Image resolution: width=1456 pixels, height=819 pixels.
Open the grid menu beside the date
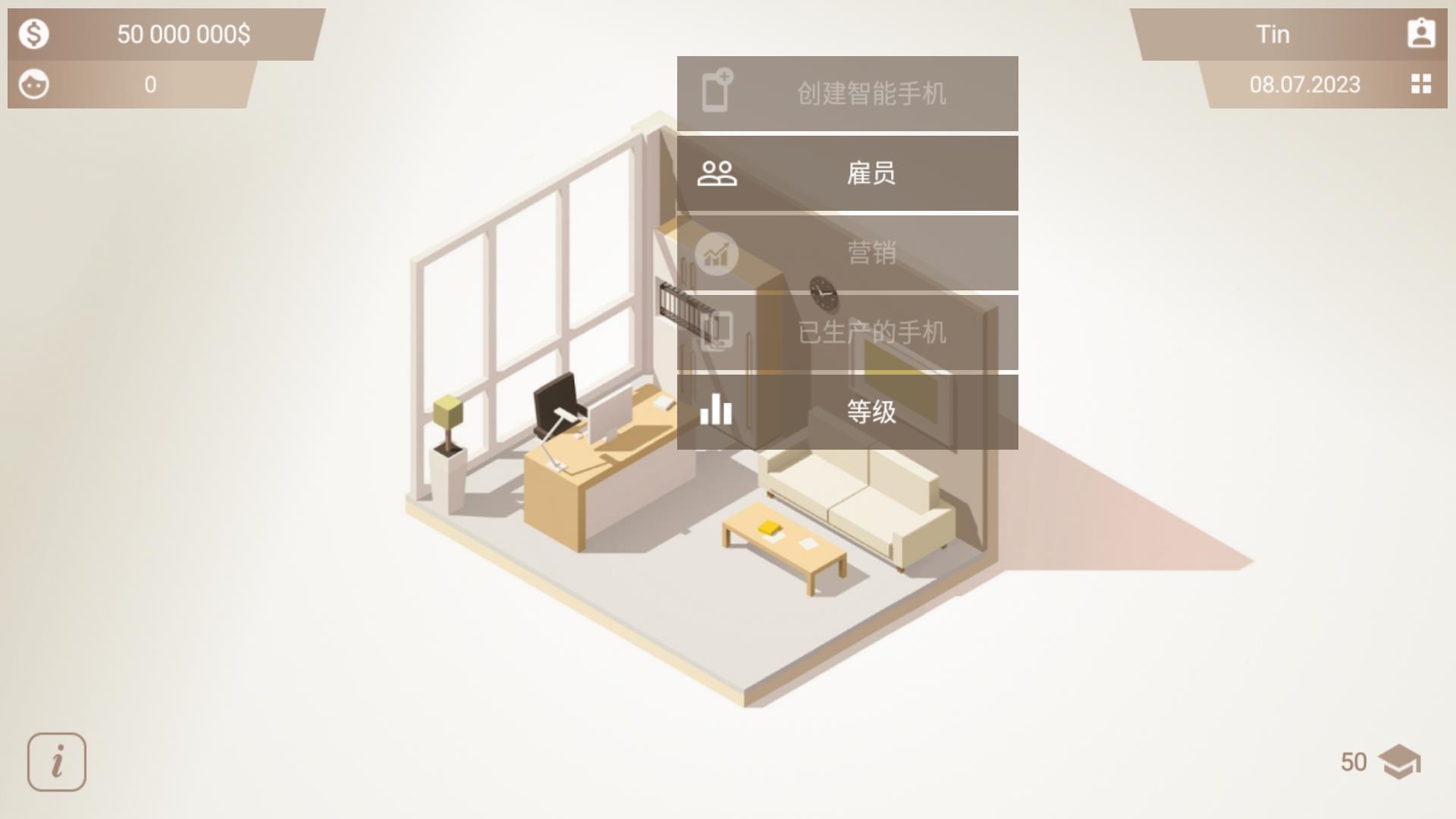pos(1420,84)
